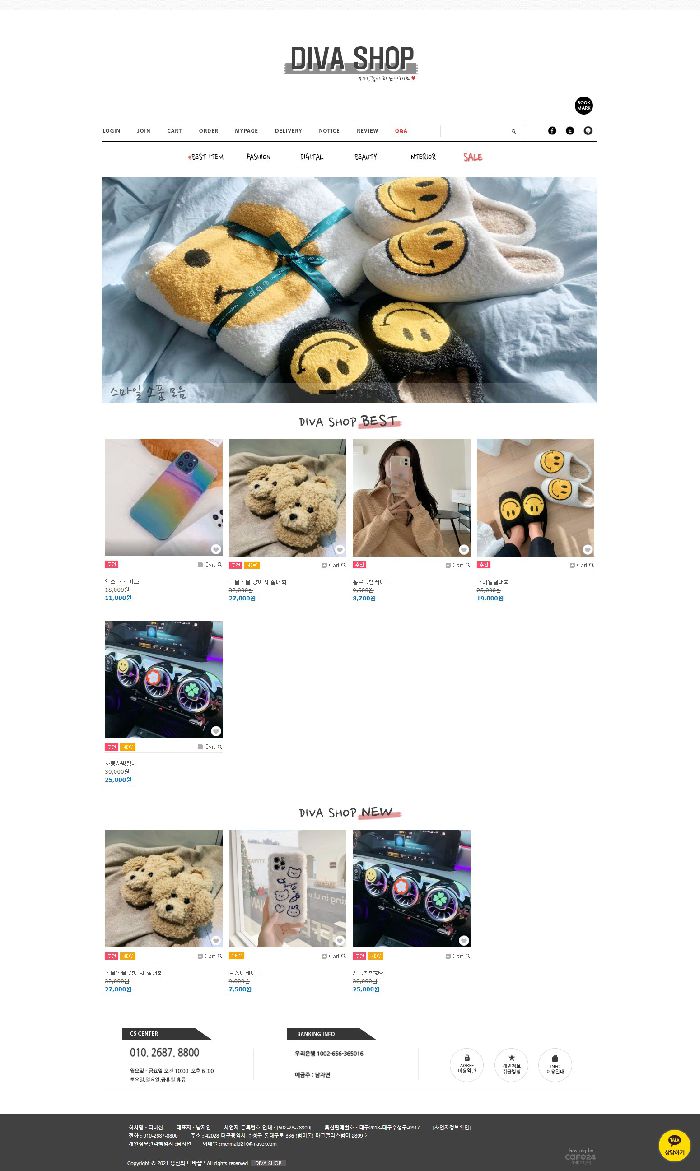View the phone case product in NEW
This screenshot has width=700, height=1171.
tap(287, 888)
